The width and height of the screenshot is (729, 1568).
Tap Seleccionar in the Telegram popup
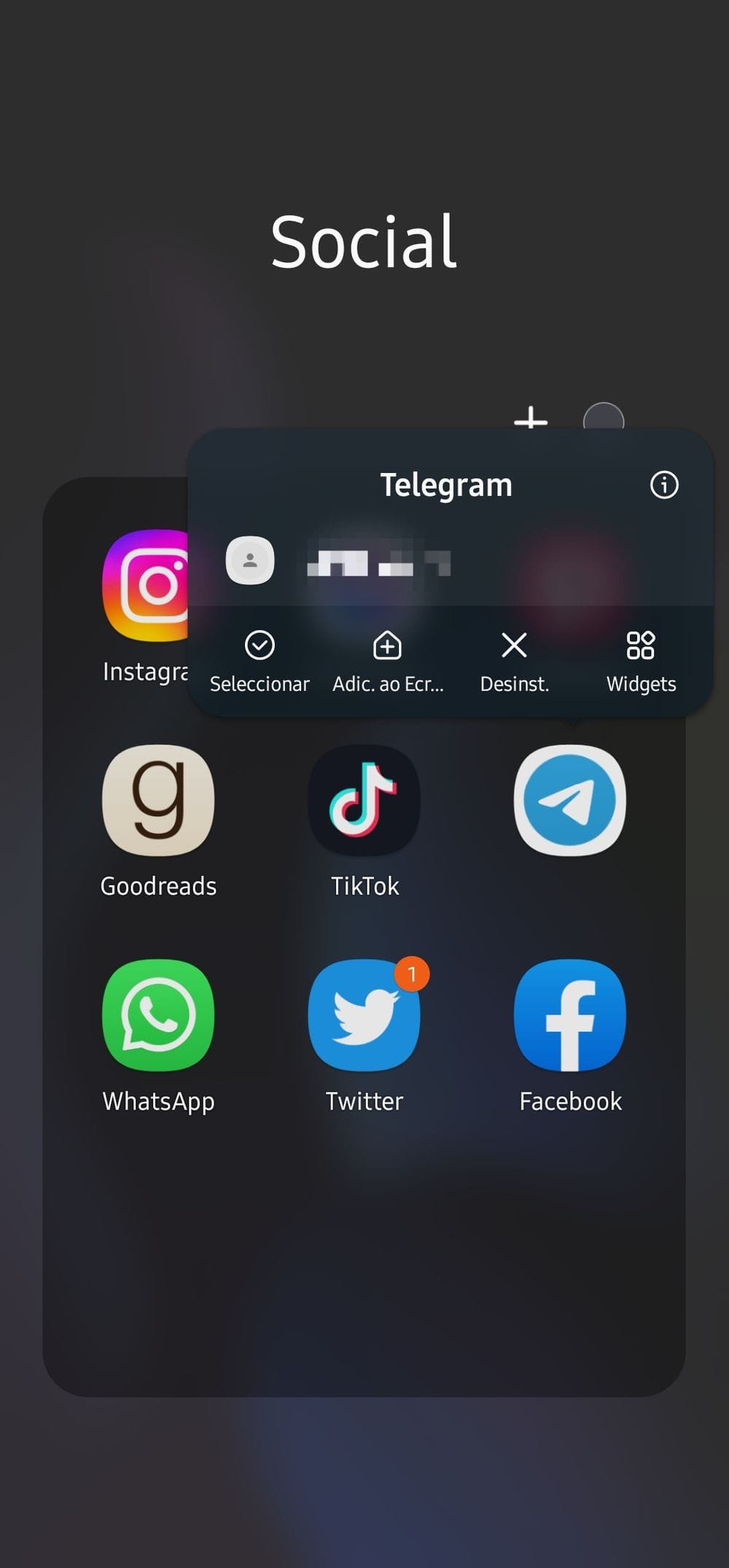[260, 662]
